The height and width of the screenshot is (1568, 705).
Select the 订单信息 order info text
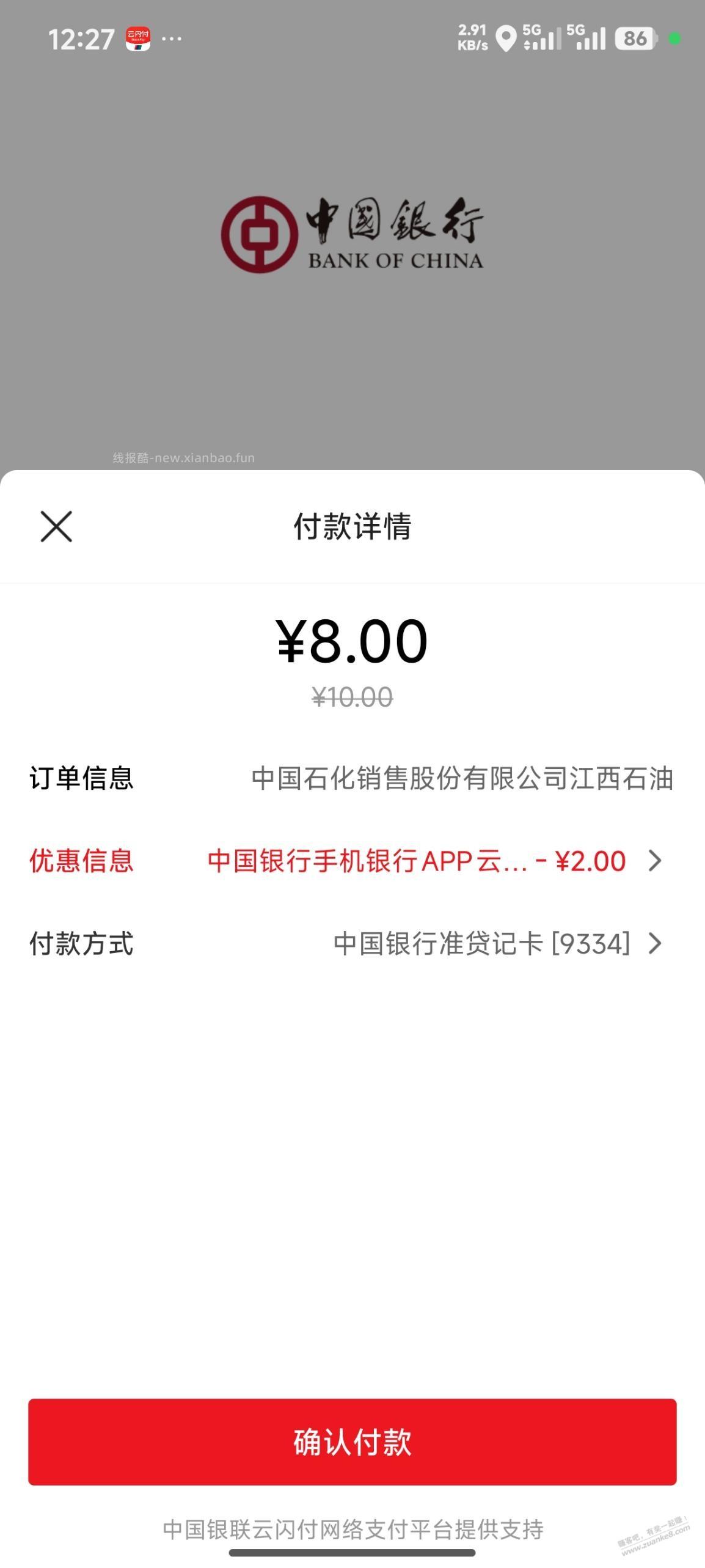81,778
